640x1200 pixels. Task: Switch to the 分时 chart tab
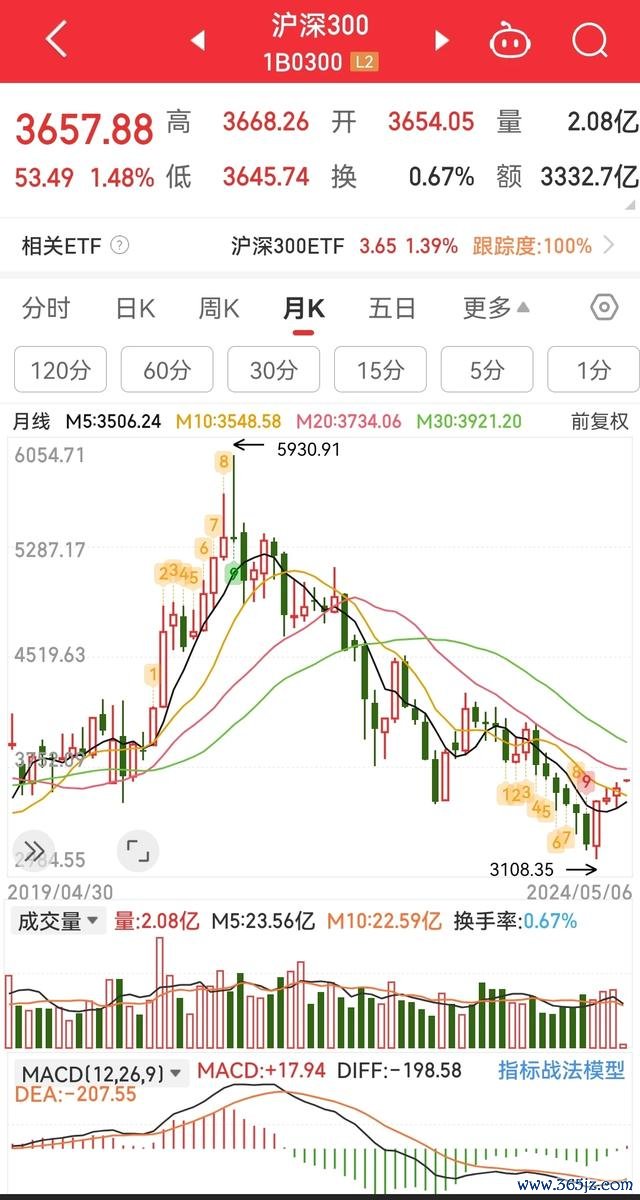click(46, 308)
